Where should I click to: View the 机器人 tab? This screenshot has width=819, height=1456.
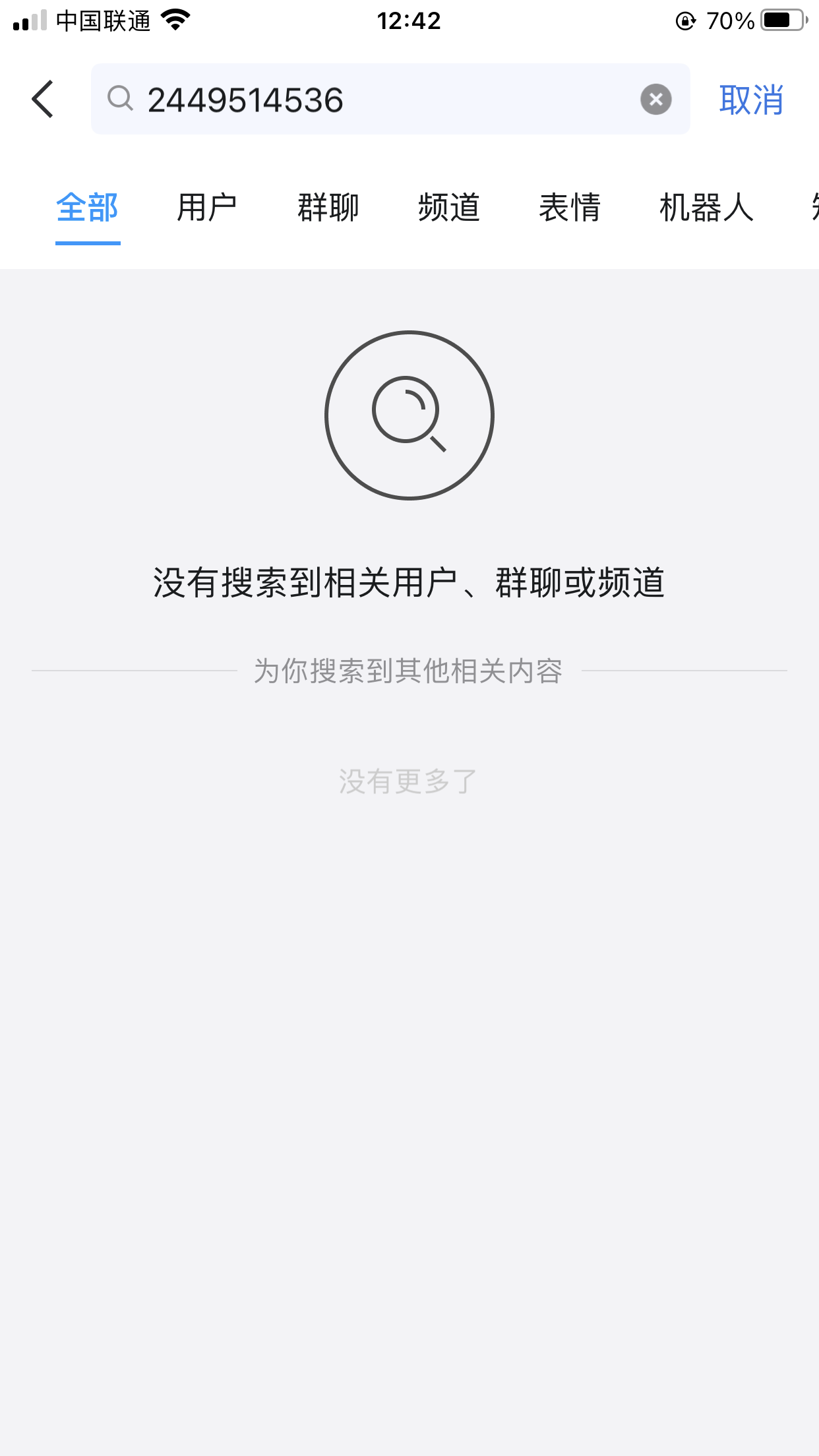tap(706, 208)
